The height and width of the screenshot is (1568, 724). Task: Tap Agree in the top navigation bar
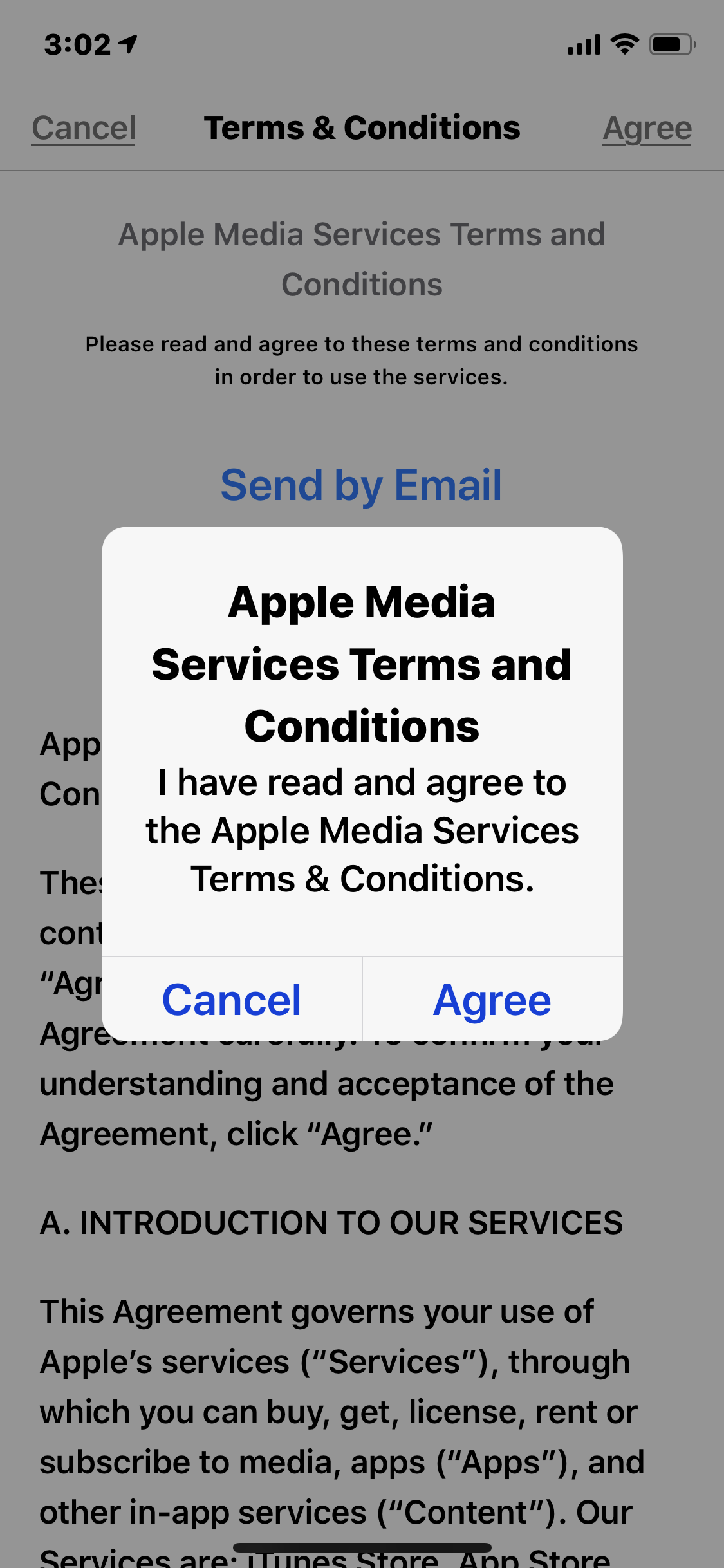(x=647, y=128)
